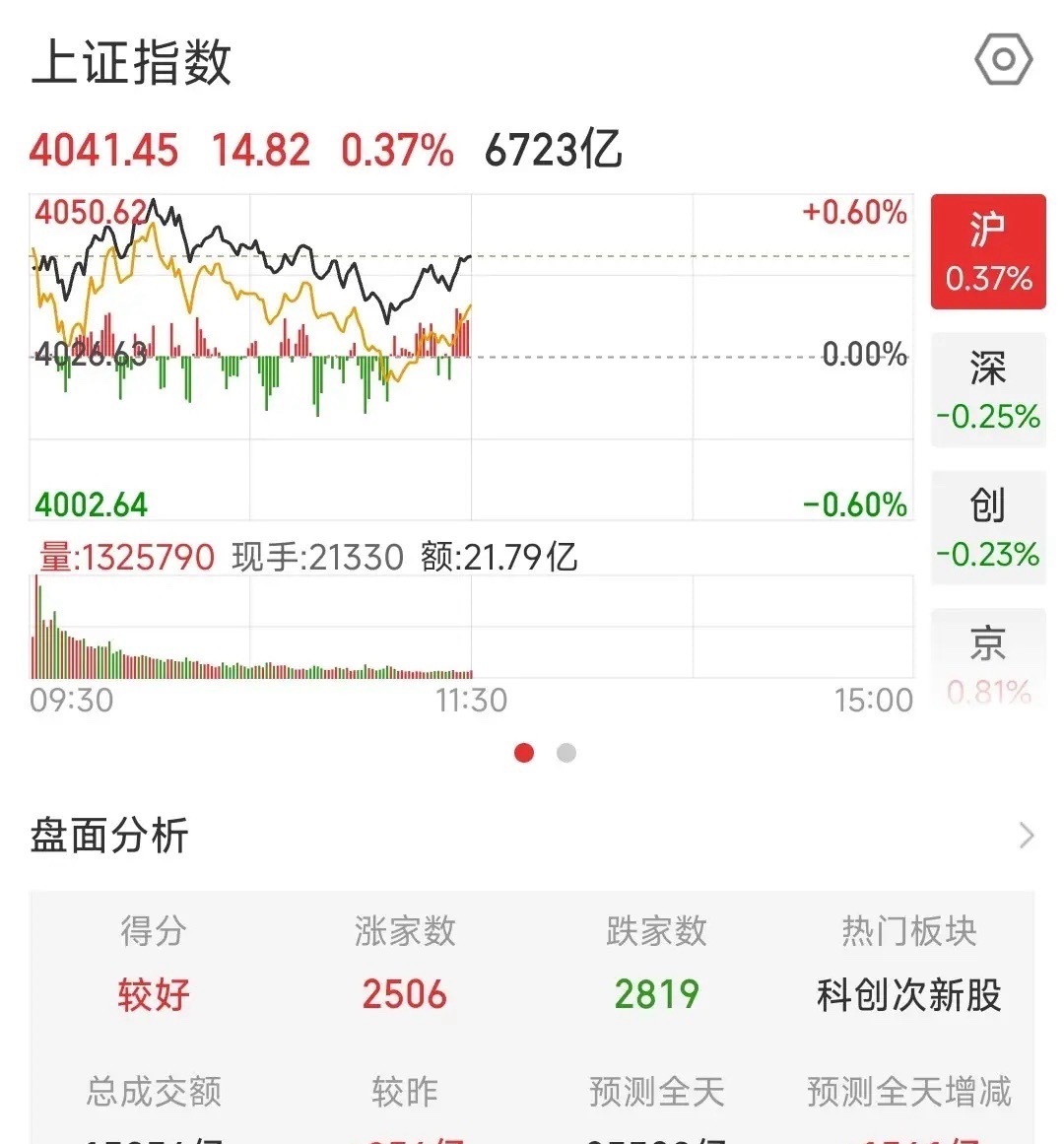Click the 跌家数 value 2819
This screenshot has height=1144, width=1064.
click(x=656, y=995)
